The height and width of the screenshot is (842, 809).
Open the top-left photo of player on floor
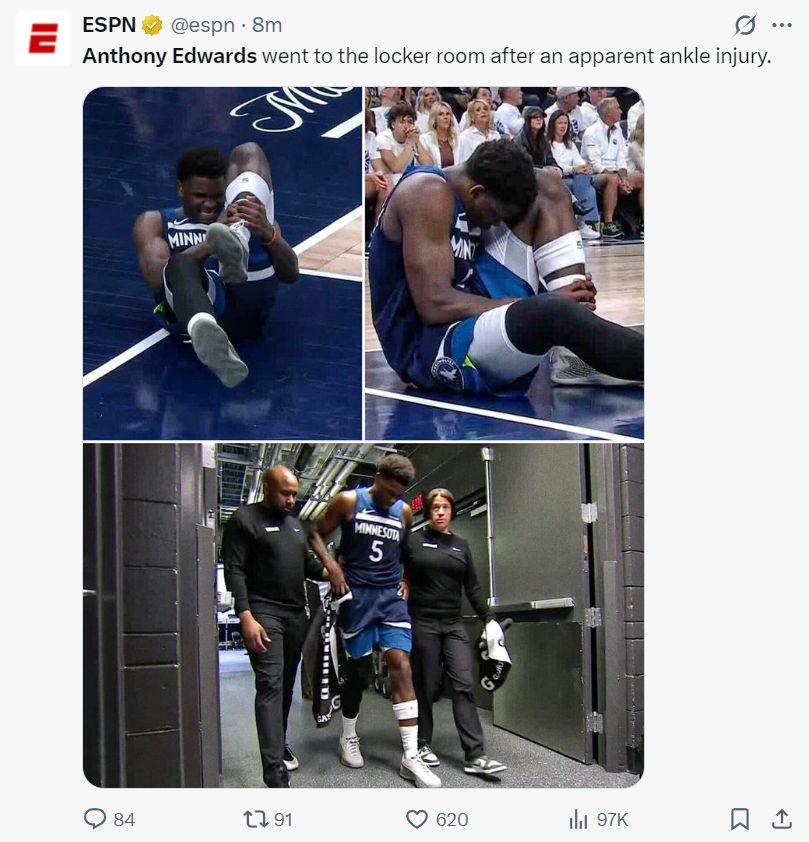(222, 263)
